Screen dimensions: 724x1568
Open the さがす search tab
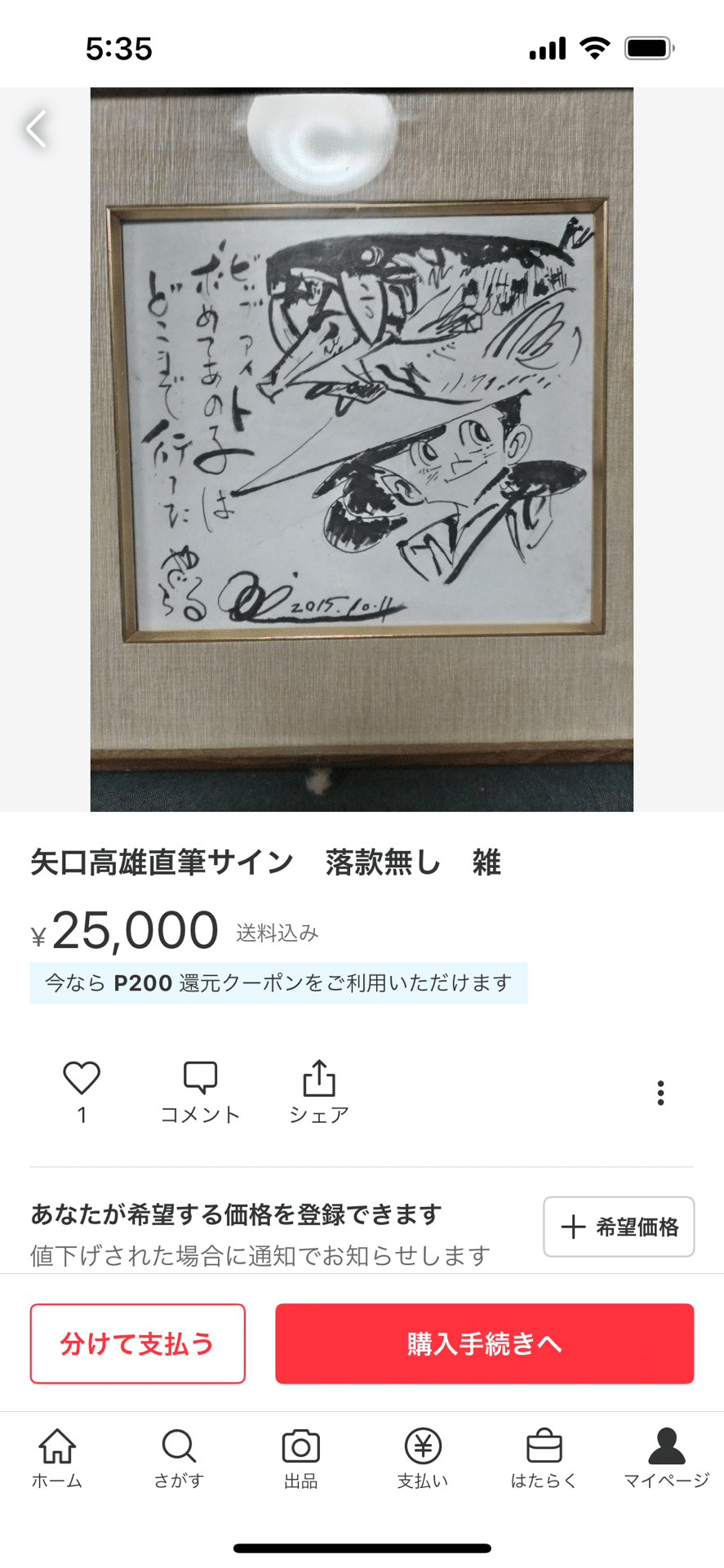coord(179,1458)
